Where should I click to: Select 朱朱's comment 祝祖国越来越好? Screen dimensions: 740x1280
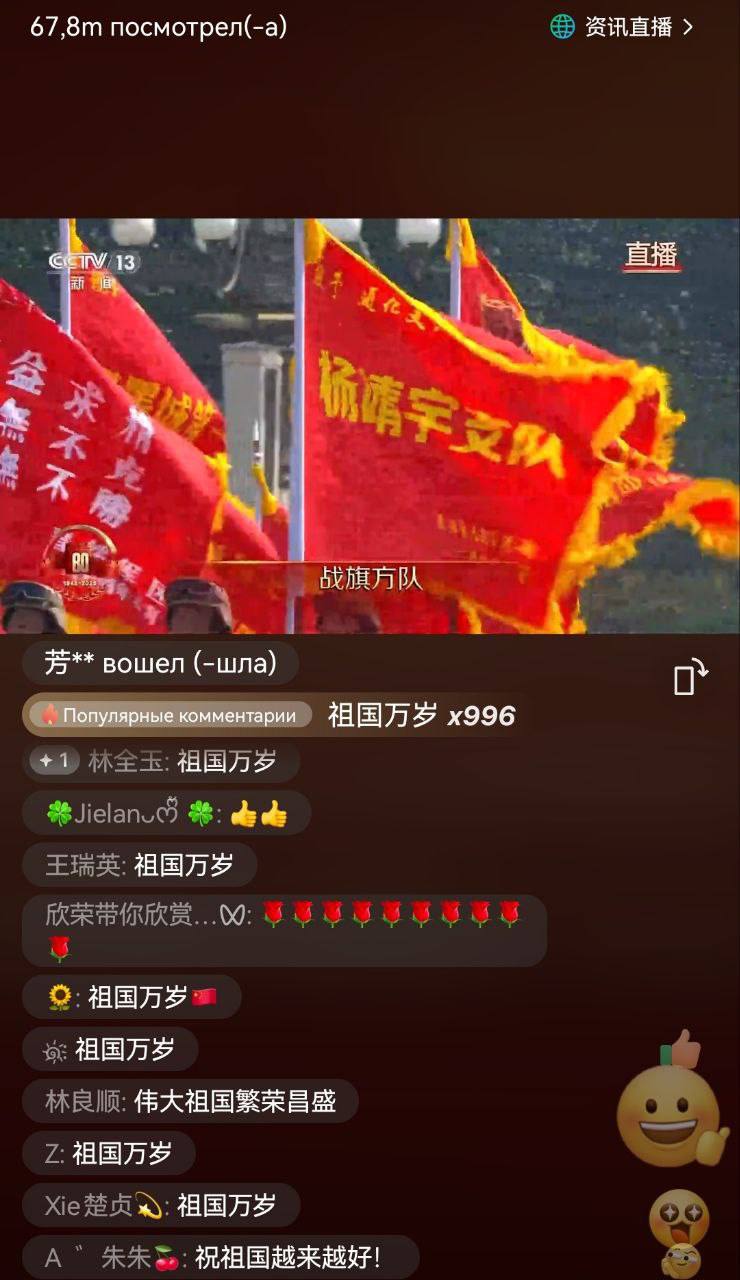(220, 1257)
